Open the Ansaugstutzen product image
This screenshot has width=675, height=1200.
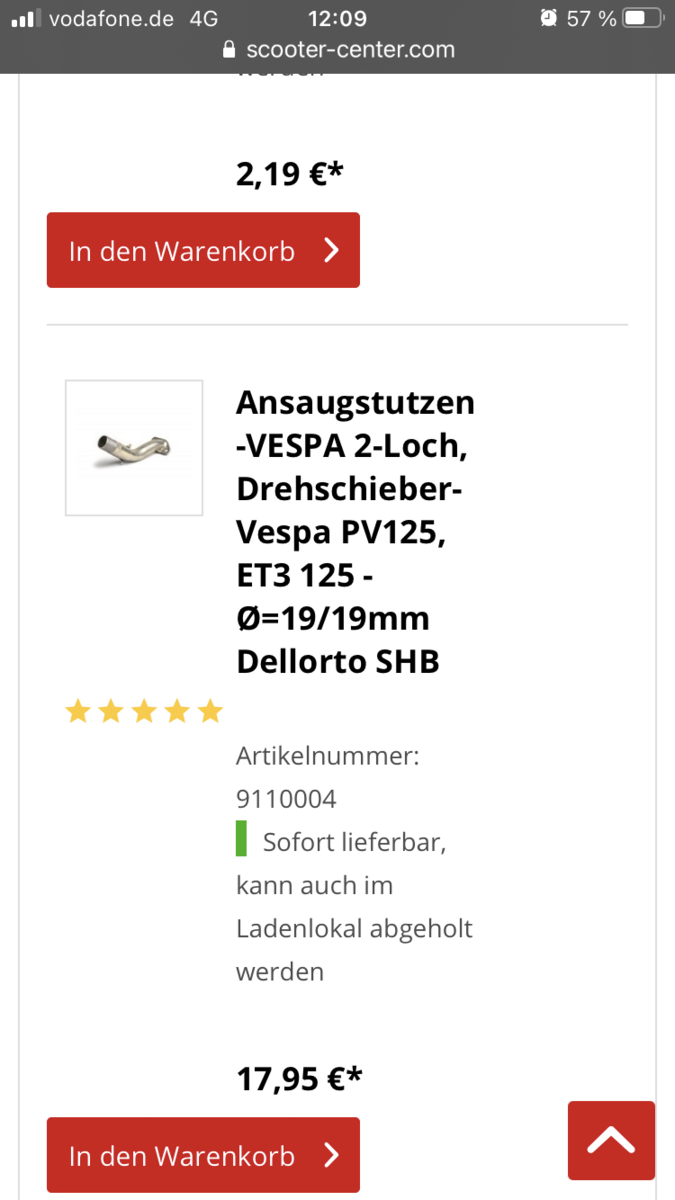[134, 448]
